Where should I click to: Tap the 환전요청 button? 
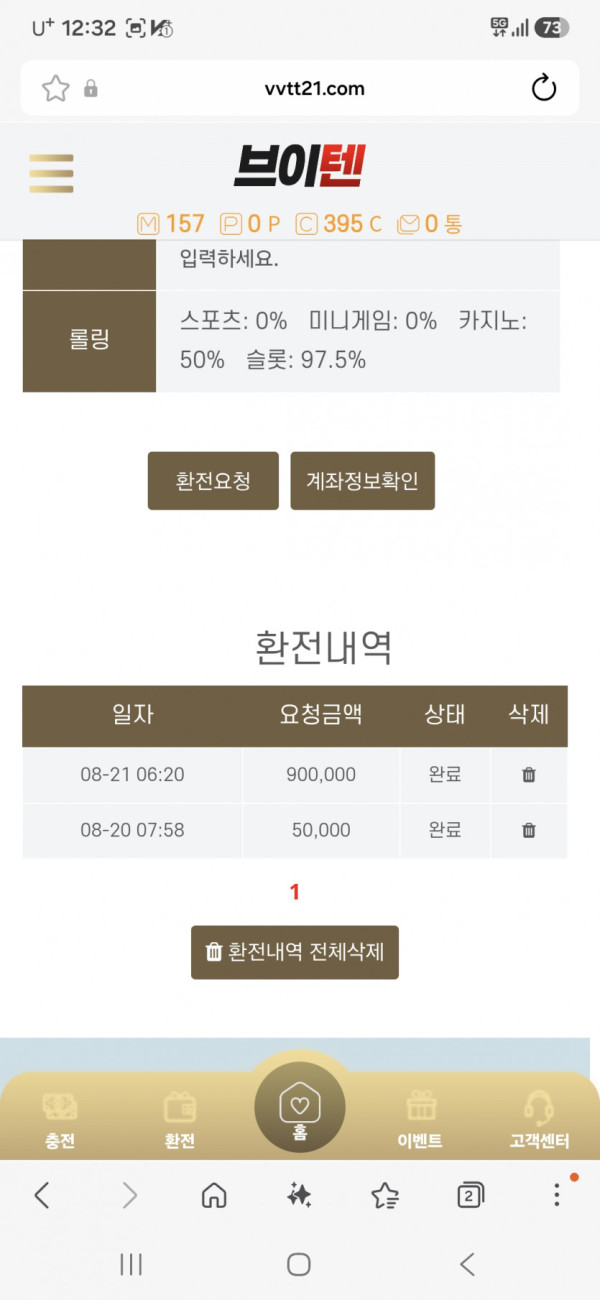(x=213, y=481)
